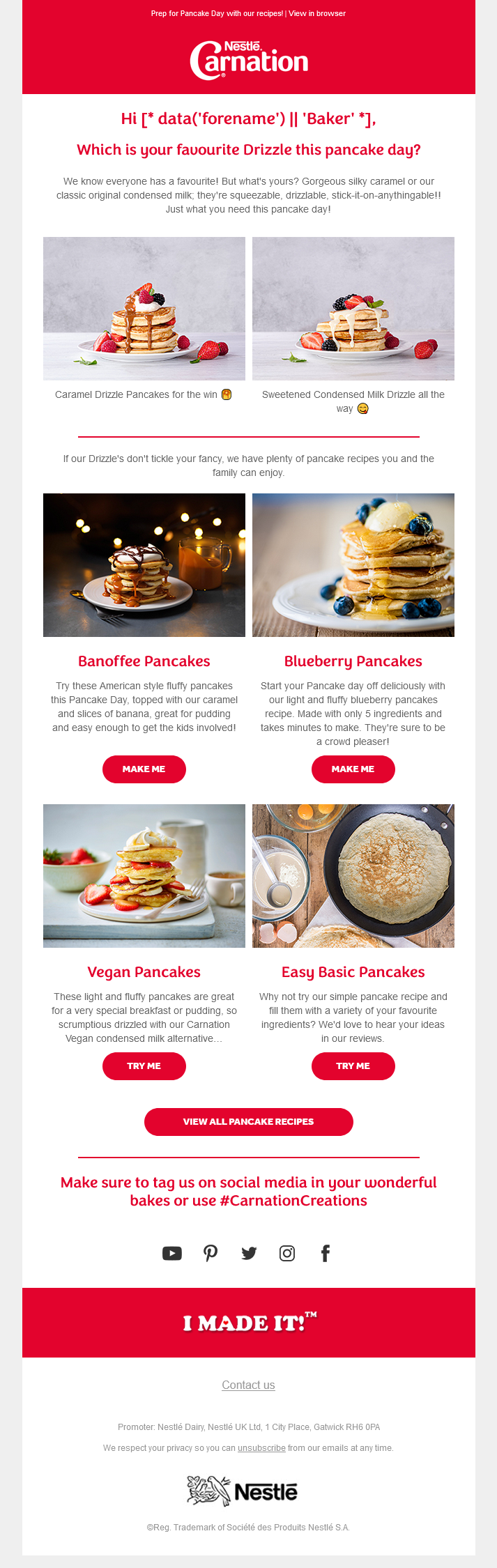The width and height of the screenshot is (497, 1568).
Task: View all pancake recipes
Action: click(x=249, y=1122)
